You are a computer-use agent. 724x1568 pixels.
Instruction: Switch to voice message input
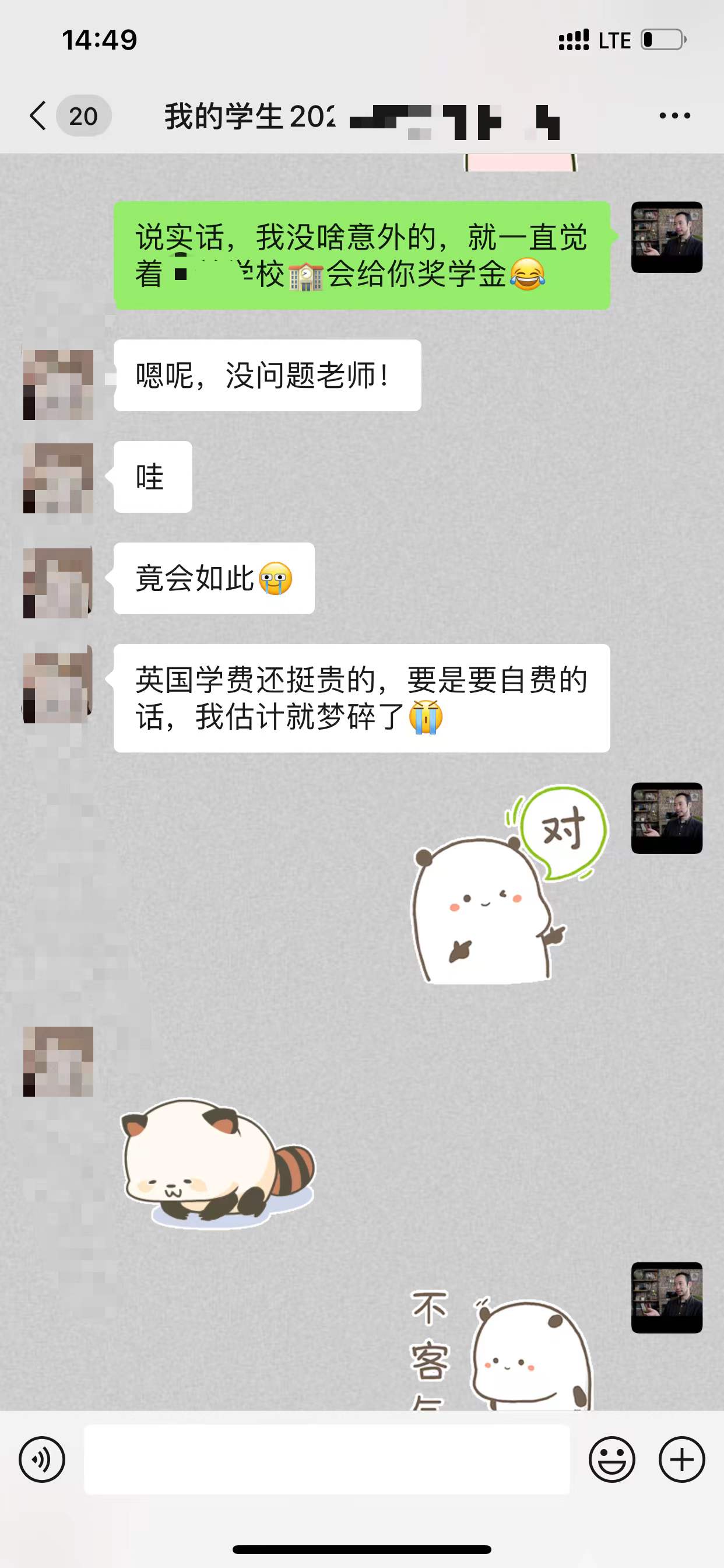(41, 1459)
